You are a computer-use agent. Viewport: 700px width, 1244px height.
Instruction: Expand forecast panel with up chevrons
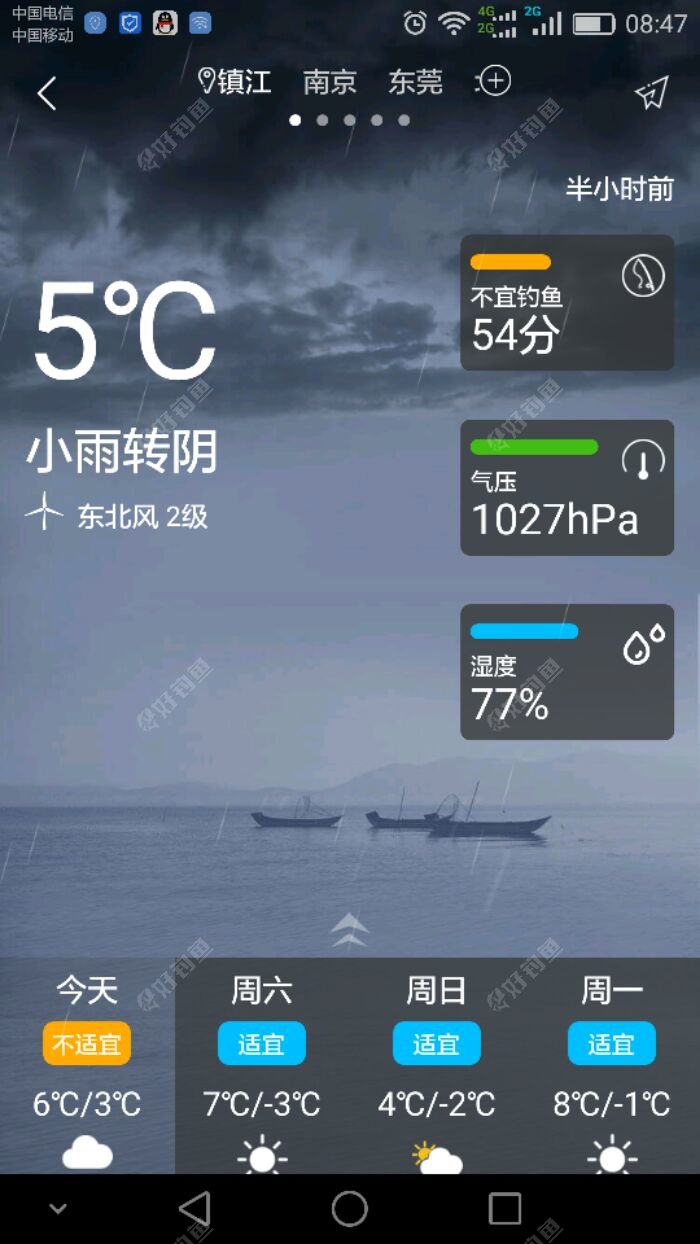(x=349, y=930)
